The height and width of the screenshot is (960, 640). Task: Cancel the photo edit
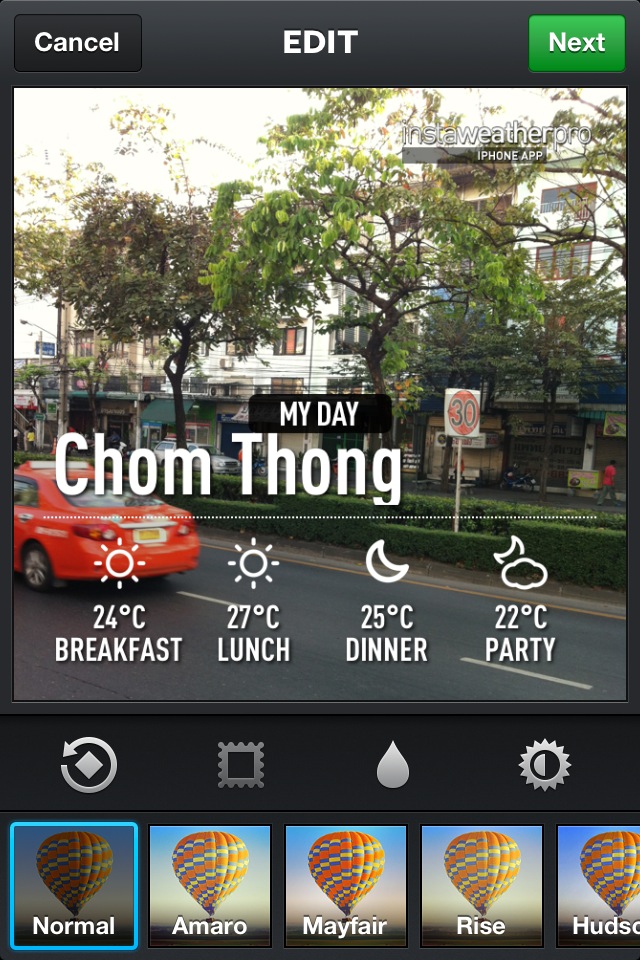pyautogui.click(x=77, y=43)
